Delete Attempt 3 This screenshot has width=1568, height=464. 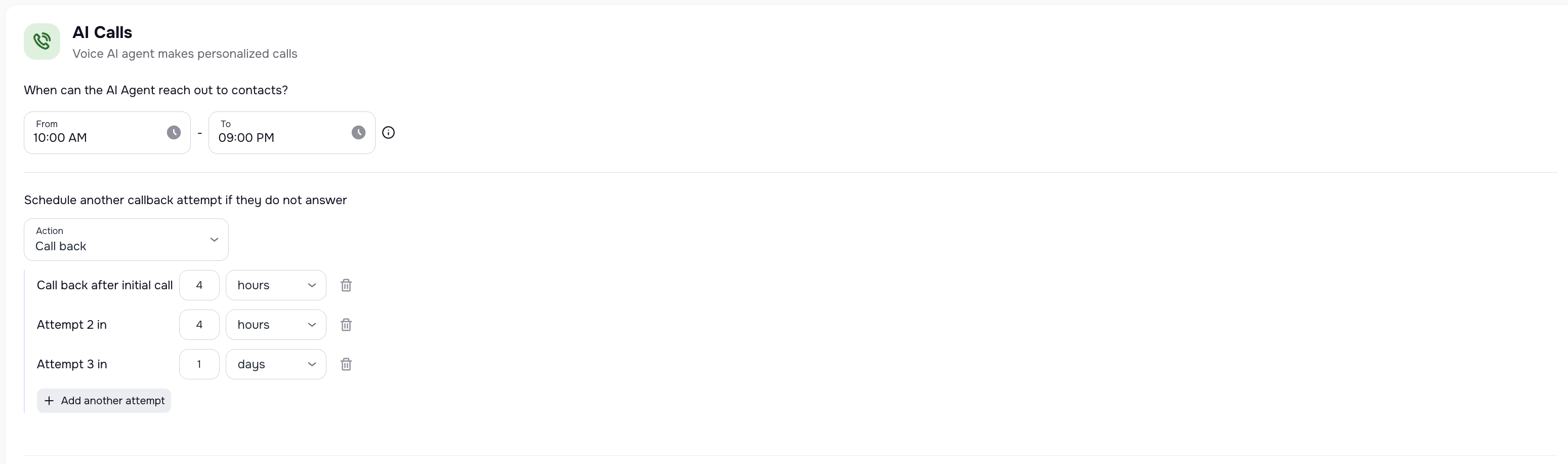346,365
